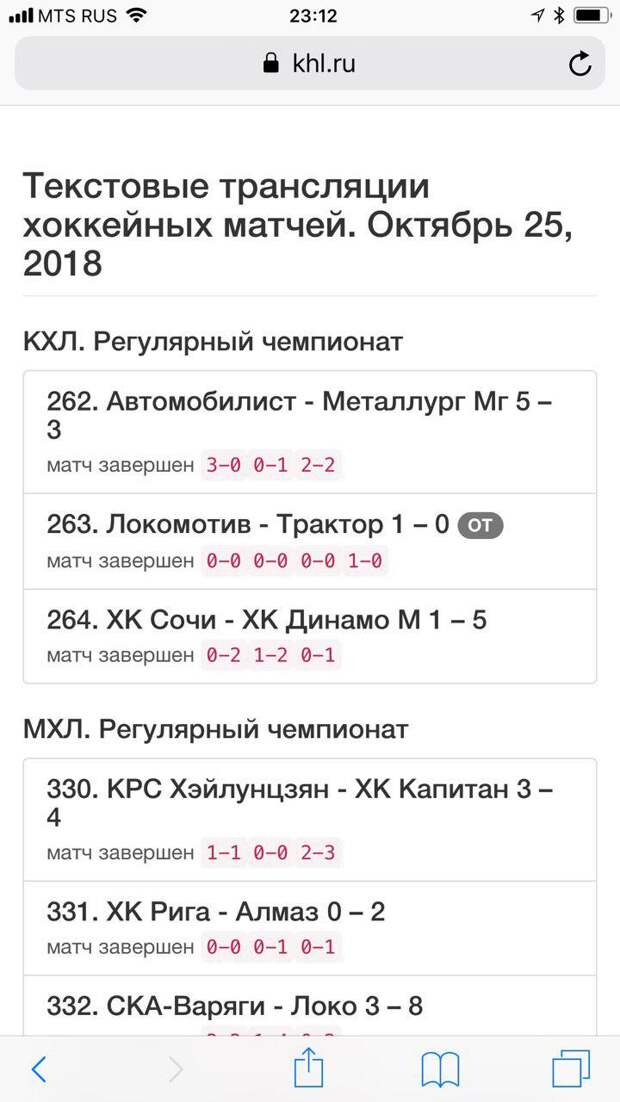
Task: Share this page via share sheet
Action: 309,1069
